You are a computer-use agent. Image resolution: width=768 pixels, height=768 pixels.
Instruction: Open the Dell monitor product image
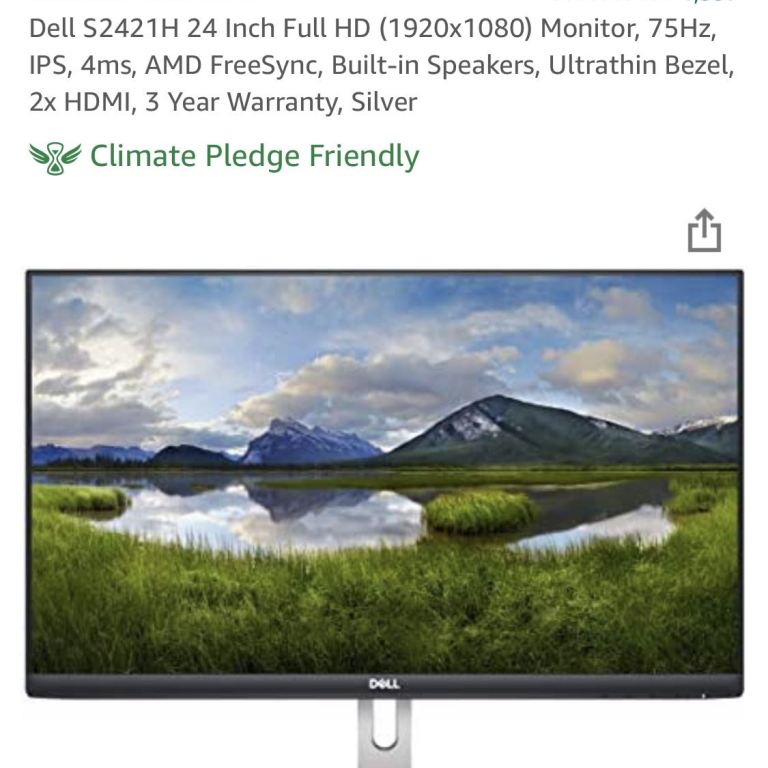coord(384,480)
